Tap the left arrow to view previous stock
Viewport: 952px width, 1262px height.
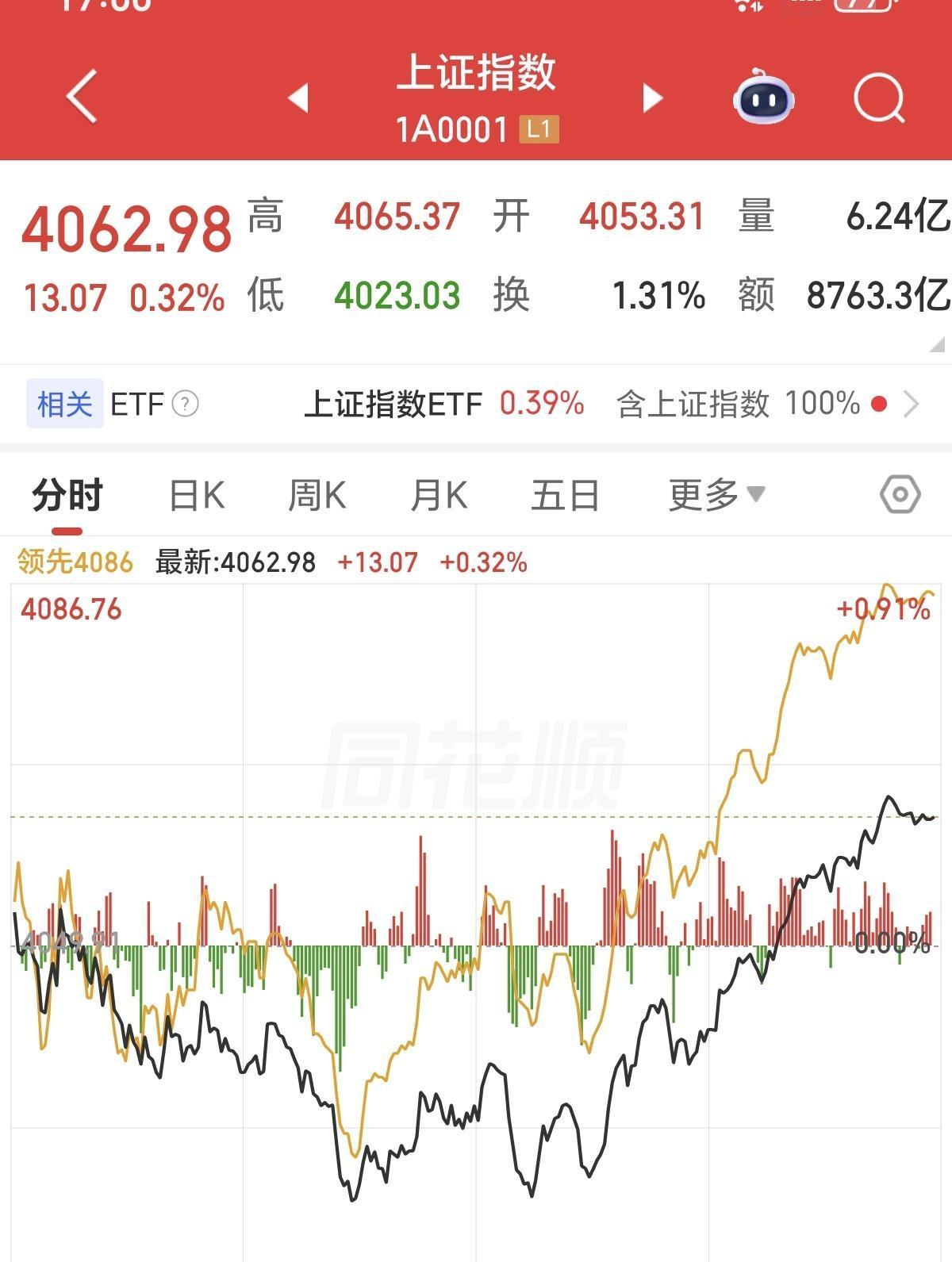pos(299,97)
